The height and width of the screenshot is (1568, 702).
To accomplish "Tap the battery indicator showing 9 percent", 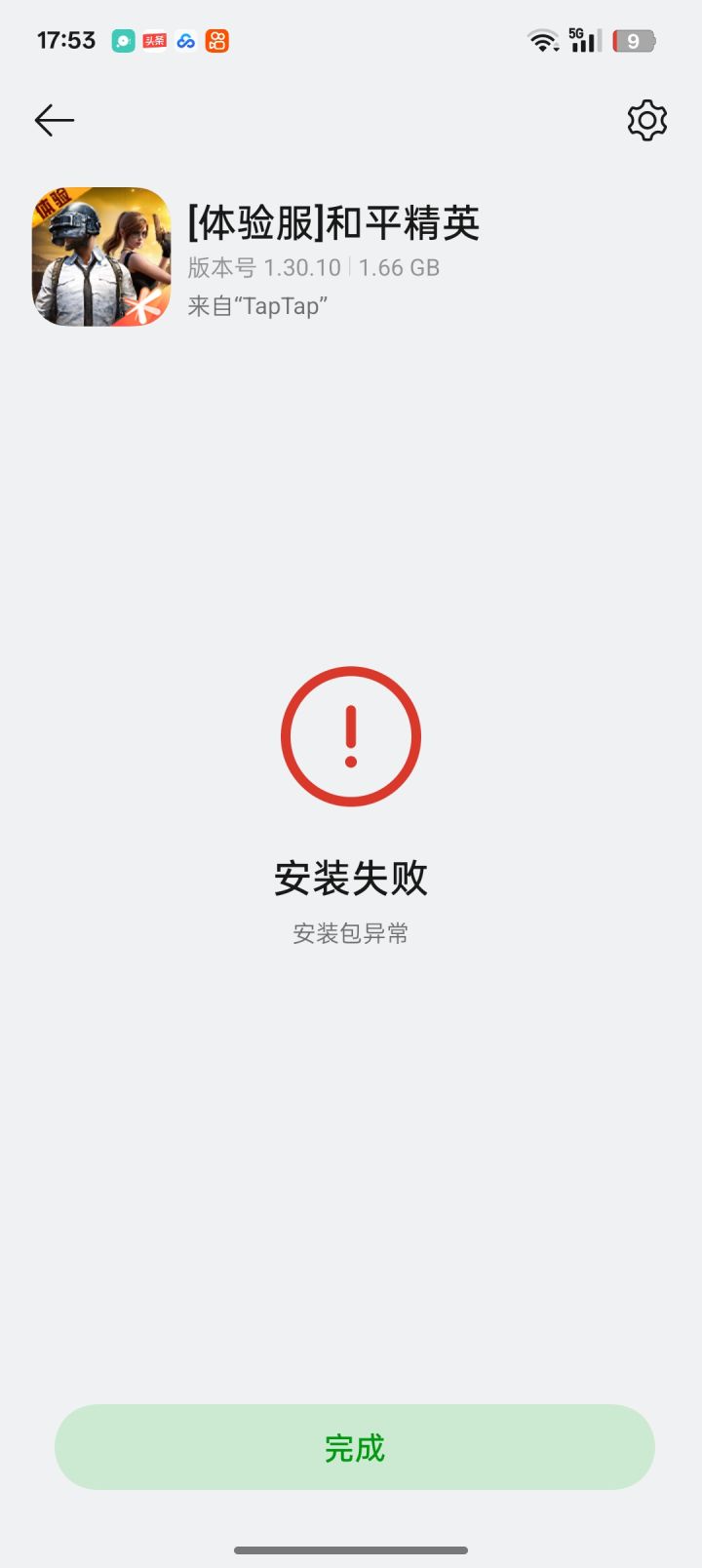I will [634, 40].
